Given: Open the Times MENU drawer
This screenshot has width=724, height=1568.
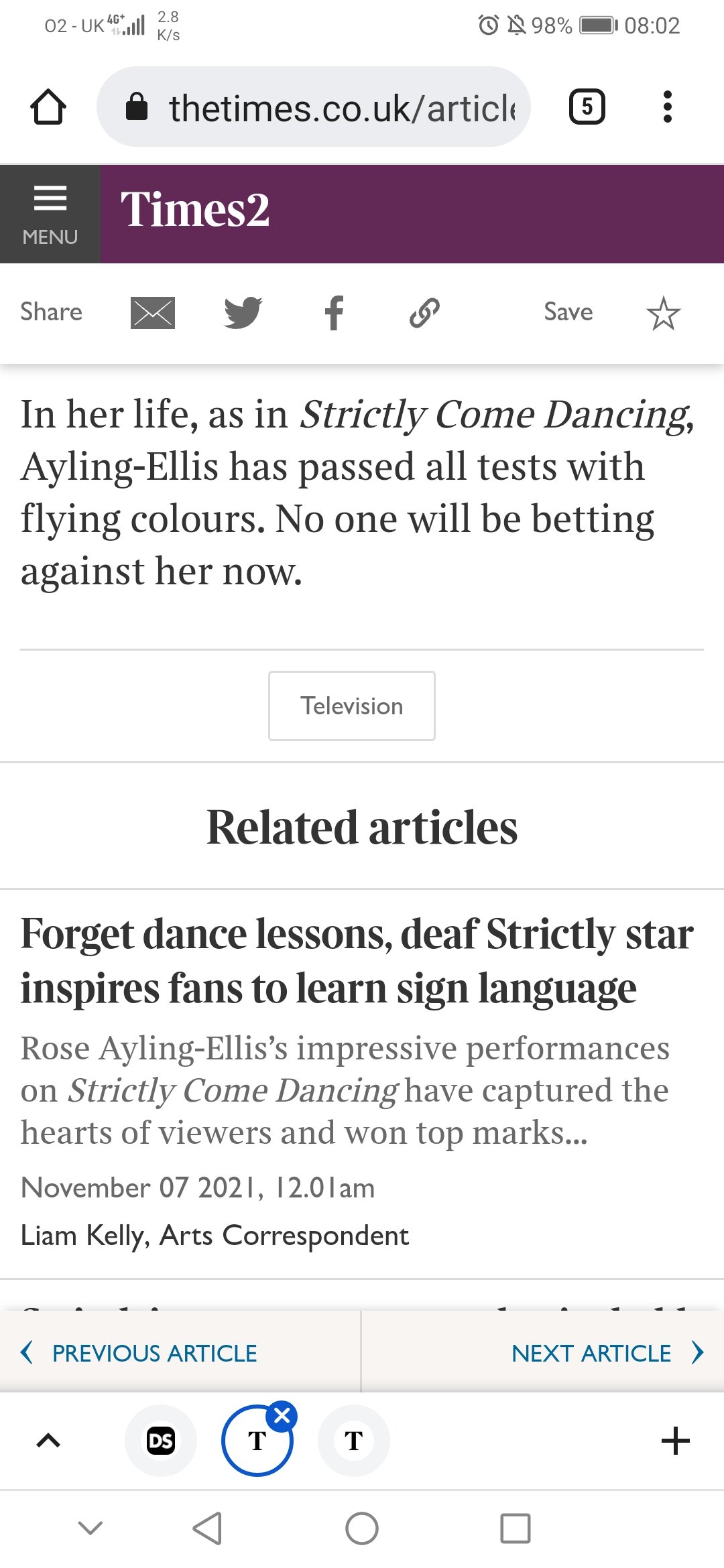Looking at the screenshot, I should pyautogui.click(x=50, y=214).
